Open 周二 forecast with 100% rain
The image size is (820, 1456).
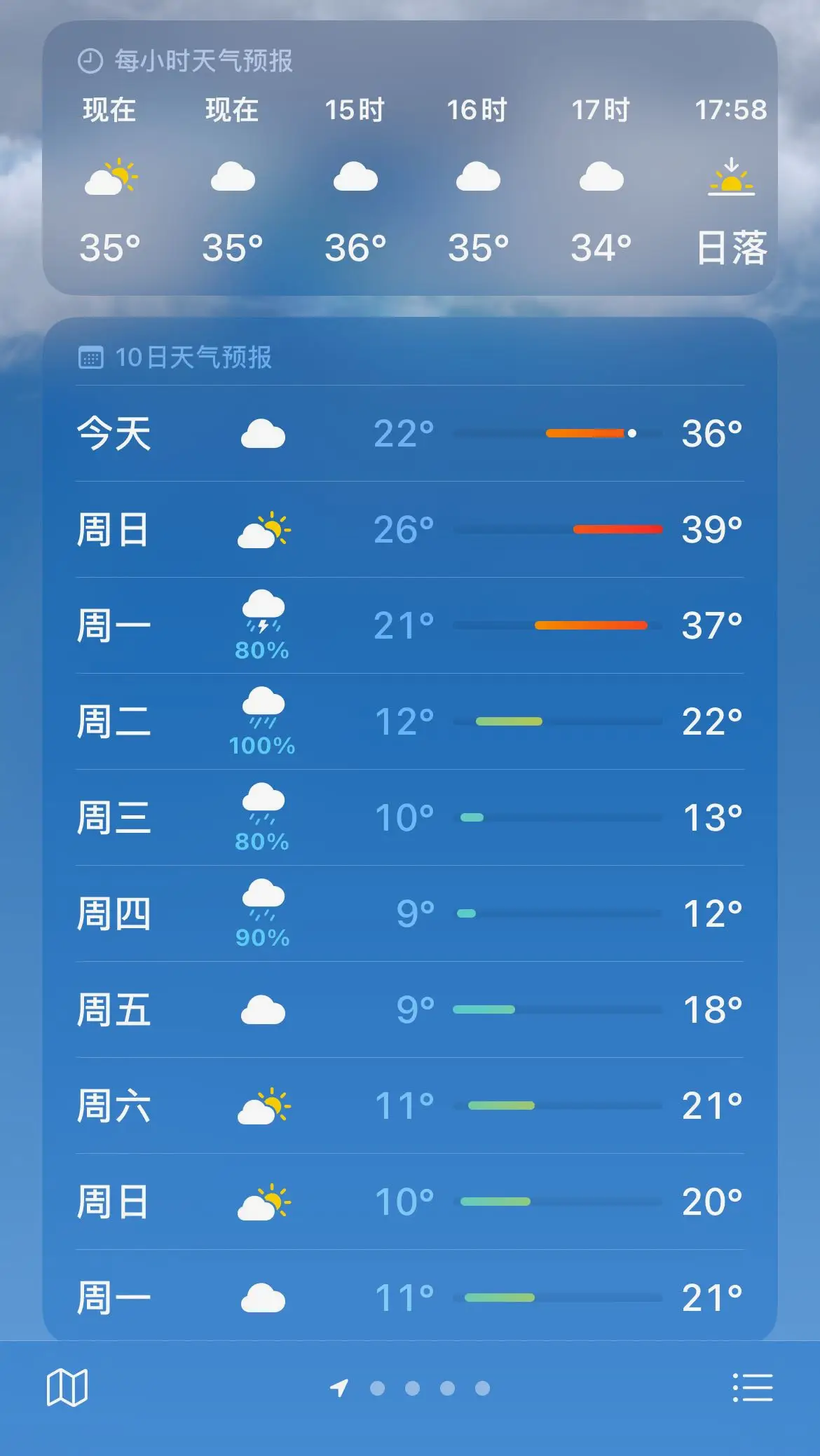[x=410, y=721]
